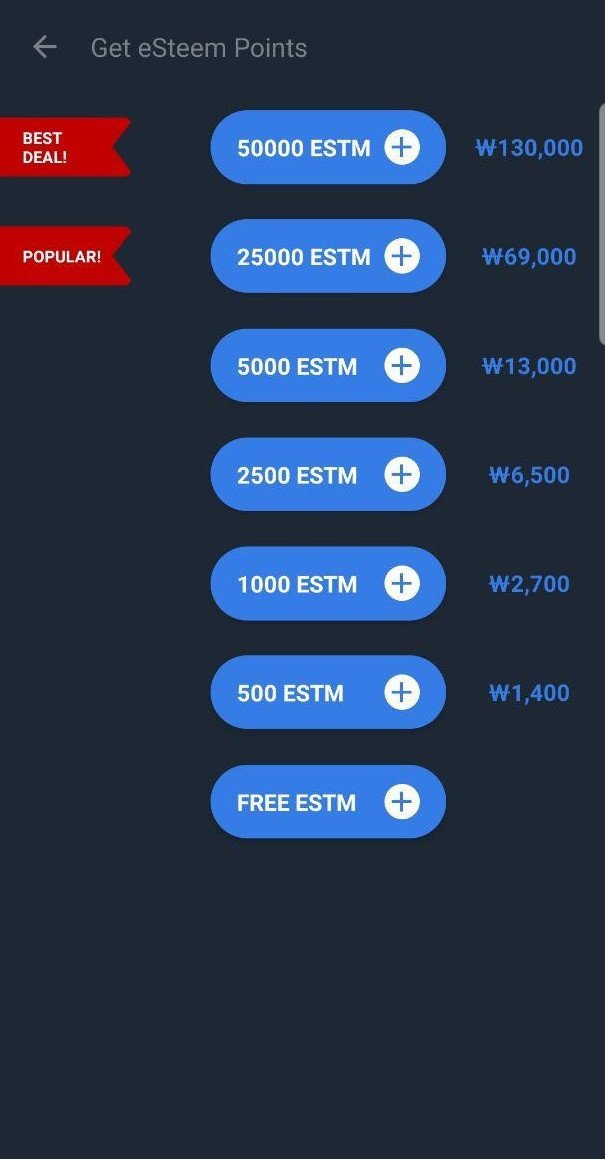Choose the 2500 ESTM bundle

pyautogui.click(x=327, y=475)
